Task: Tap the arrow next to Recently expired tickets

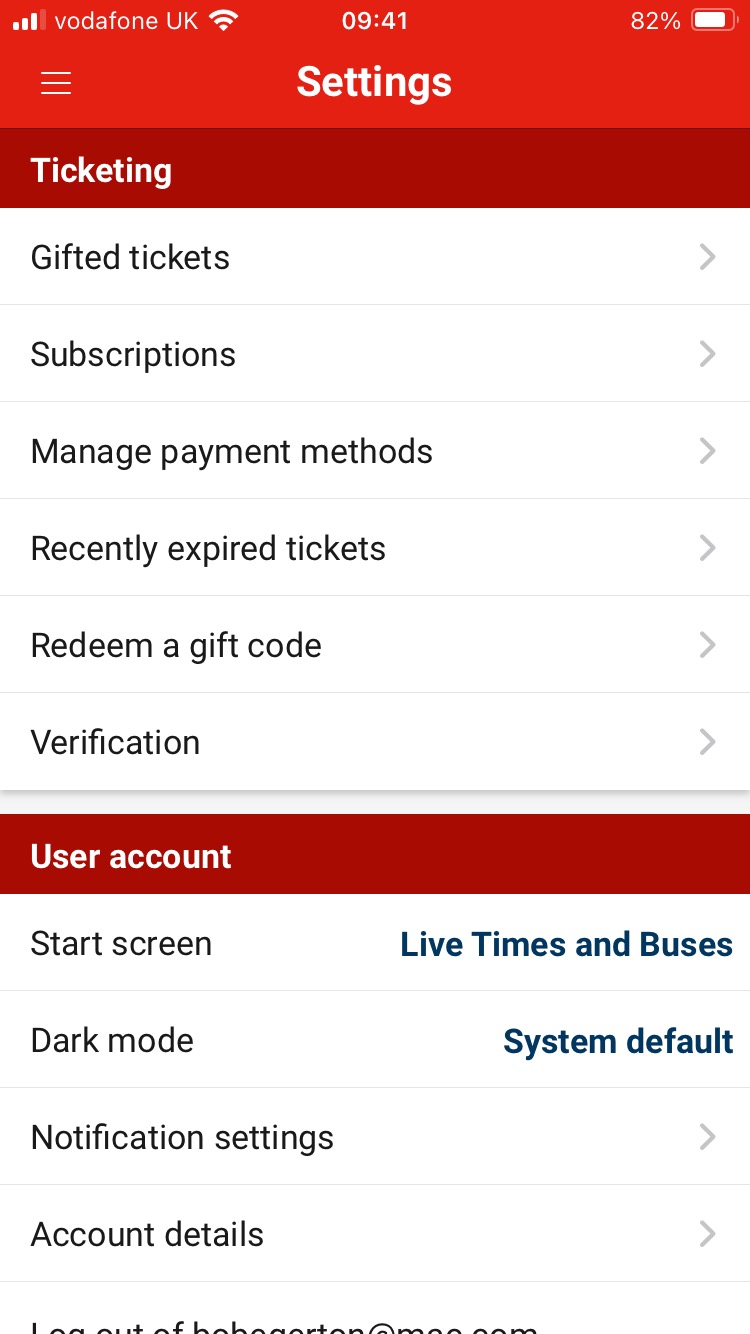Action: (708, 548)
